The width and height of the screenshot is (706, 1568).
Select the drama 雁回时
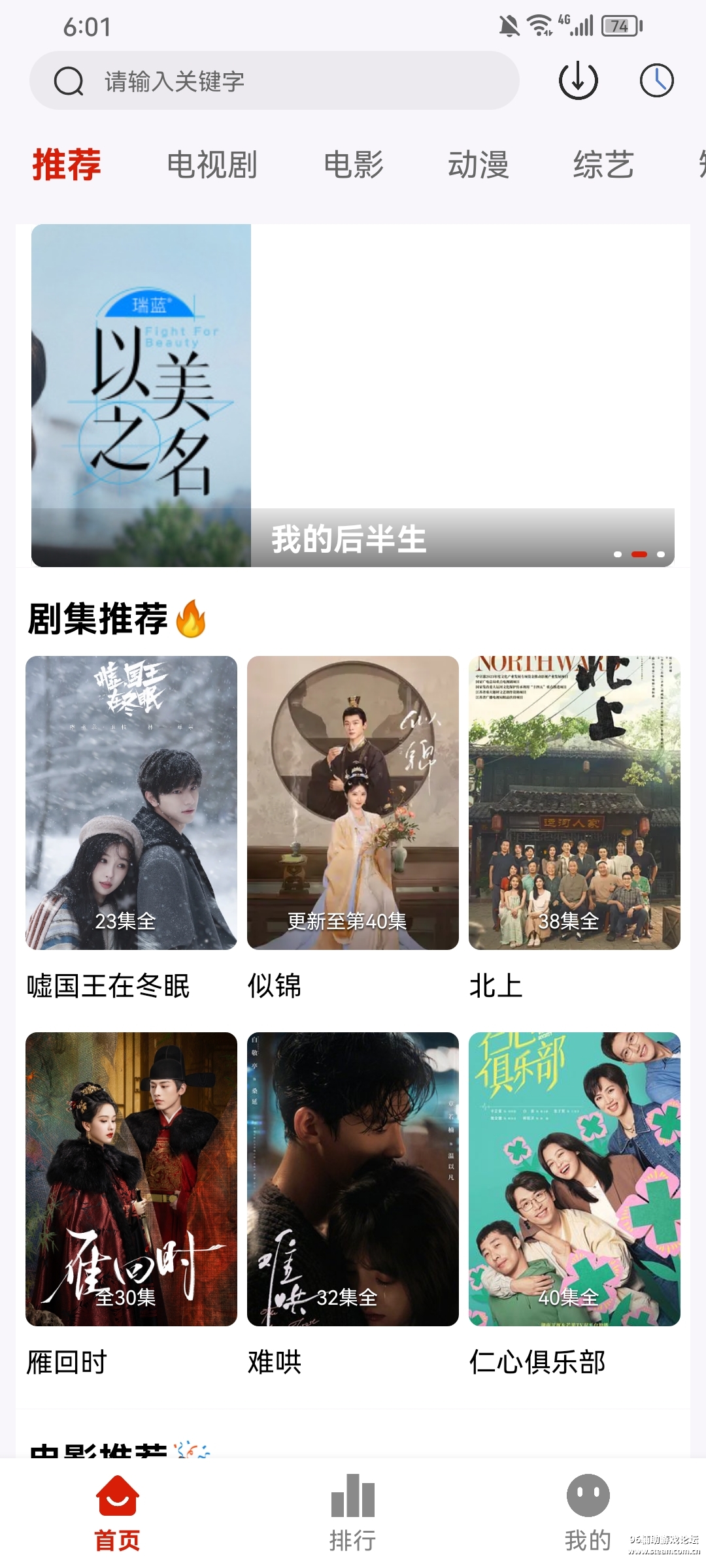(x=131, y=1179)
